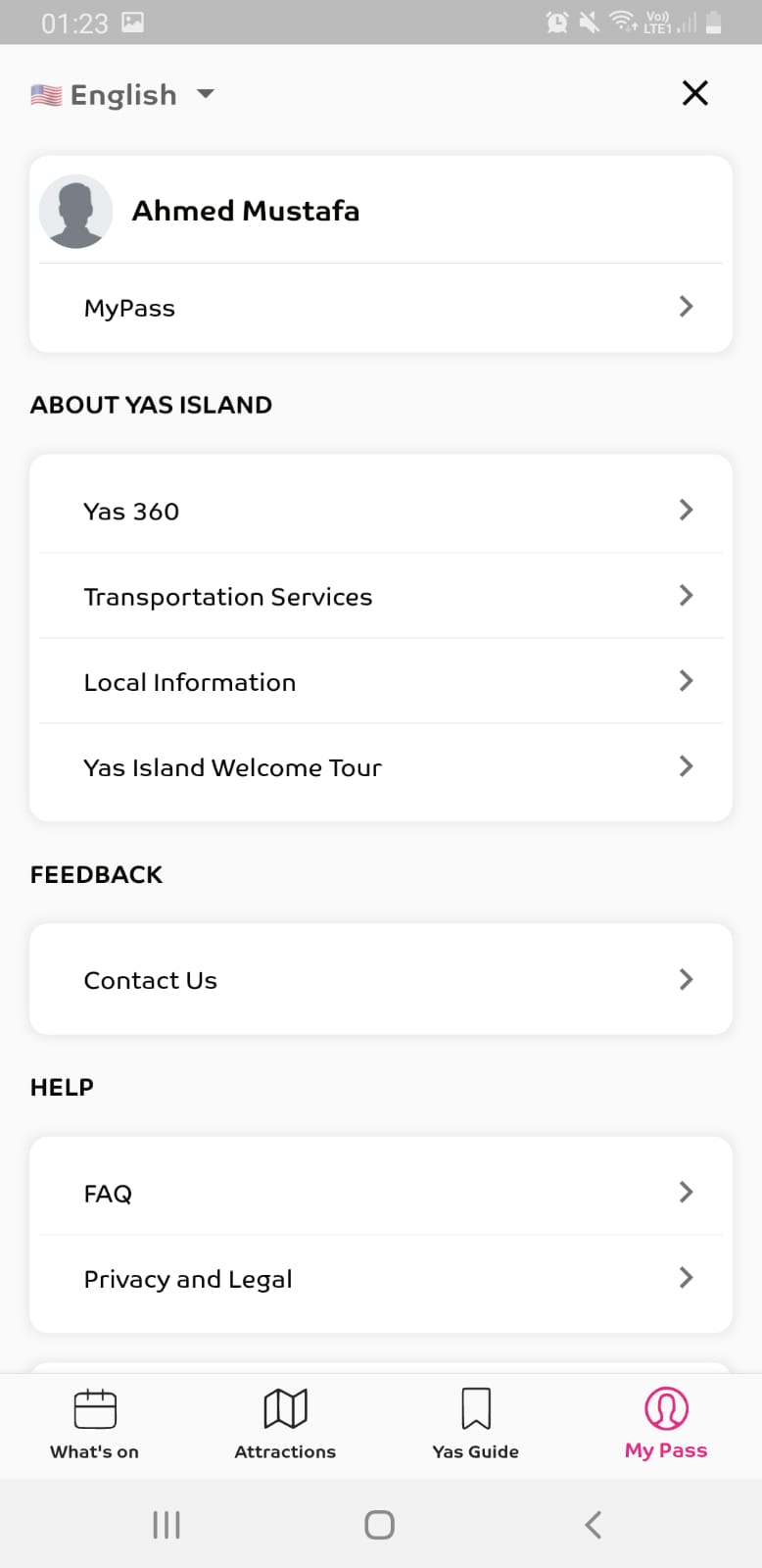The image size is (762, 1568).
Task: Tap Ahmed Mustafa's profile header
Action: (245, 211)
